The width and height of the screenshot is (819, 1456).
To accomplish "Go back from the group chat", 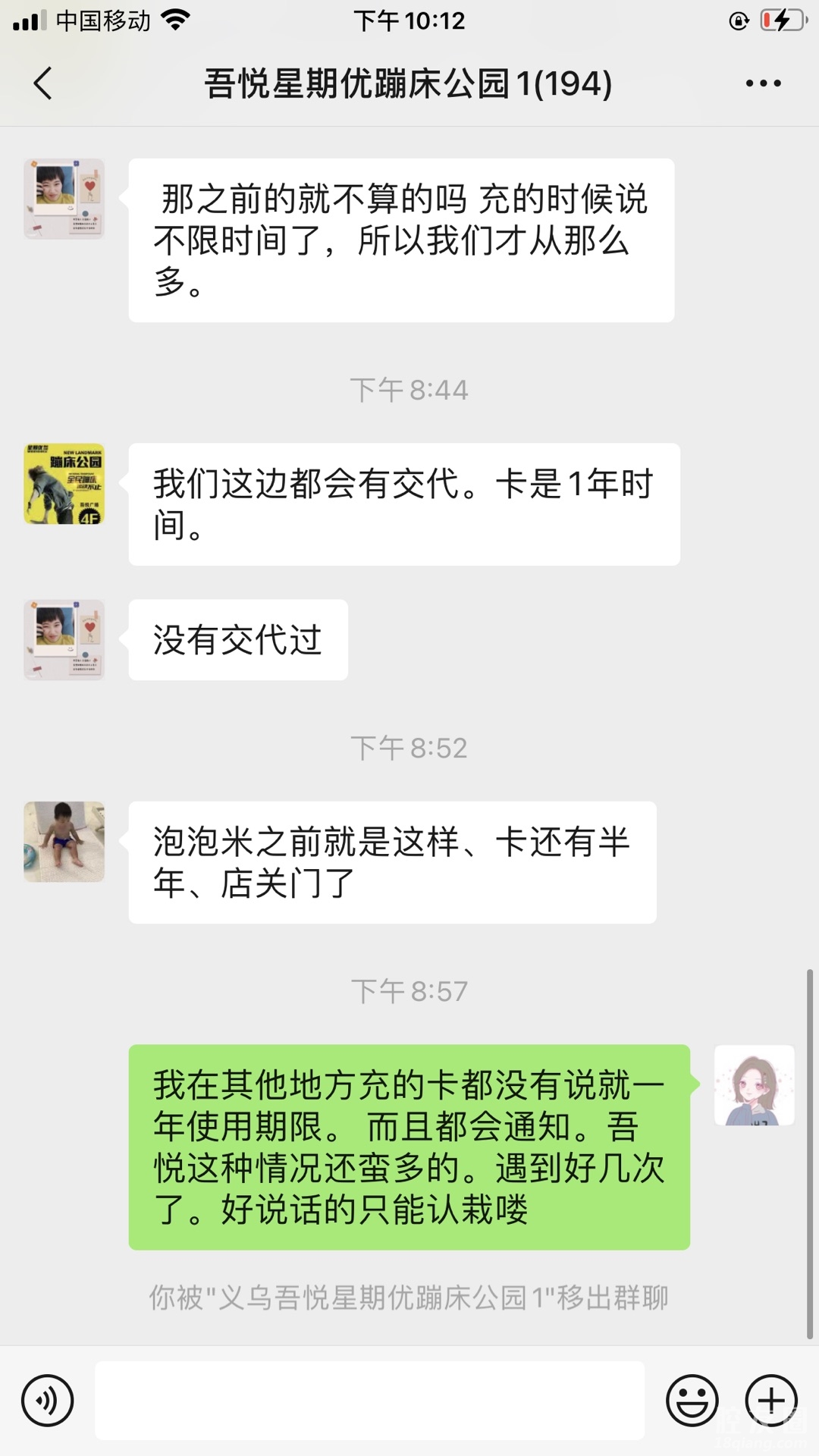I will pos(43,83).
